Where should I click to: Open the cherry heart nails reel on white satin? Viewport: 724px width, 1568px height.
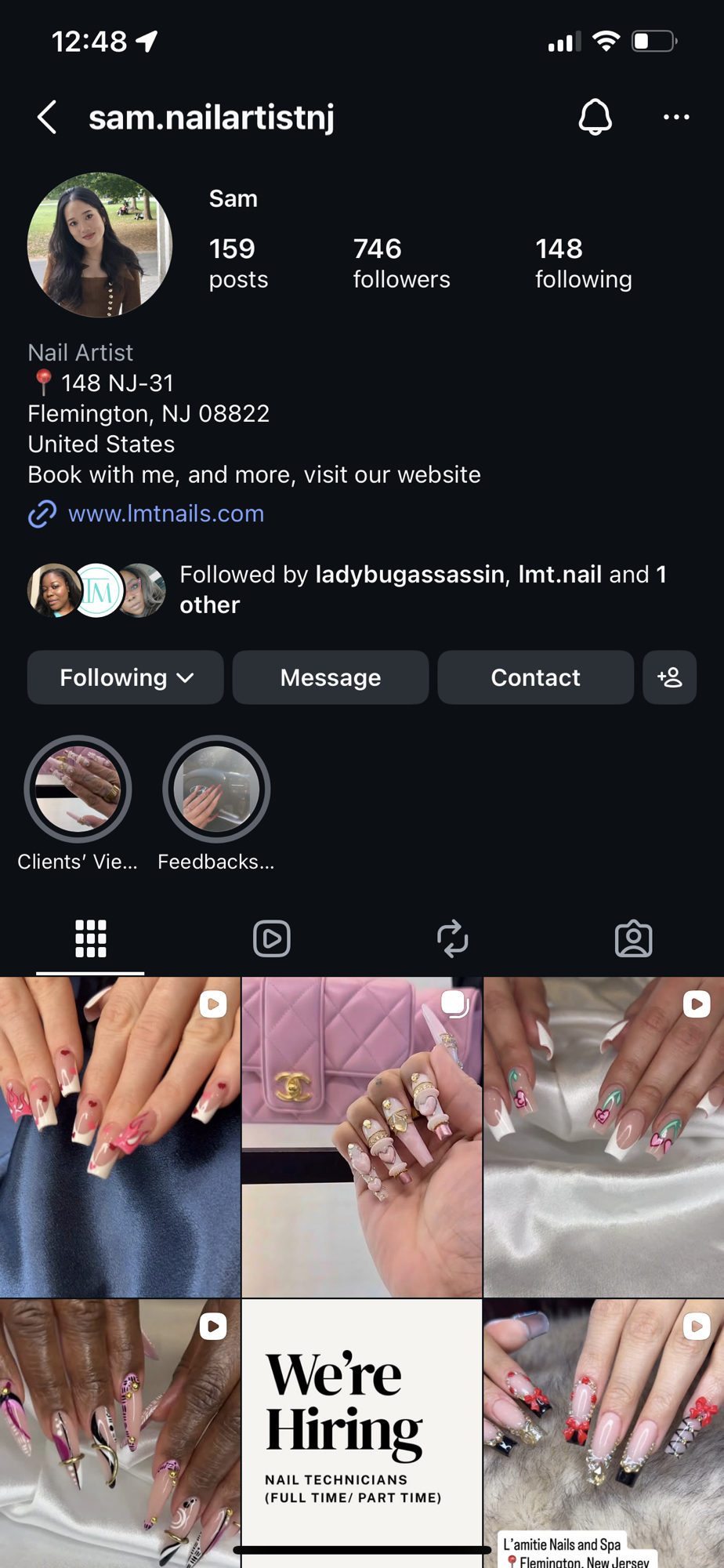pos(603,1137)
